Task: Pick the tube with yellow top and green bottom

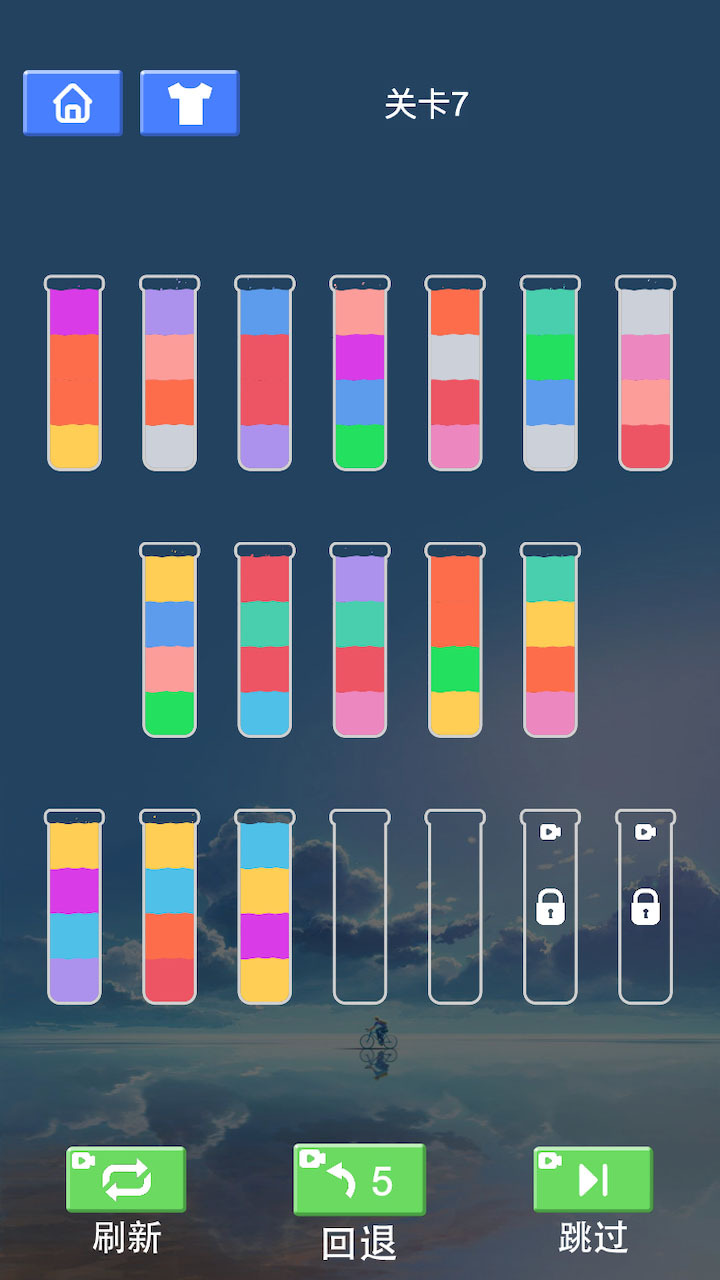Action: click(169, 640)
